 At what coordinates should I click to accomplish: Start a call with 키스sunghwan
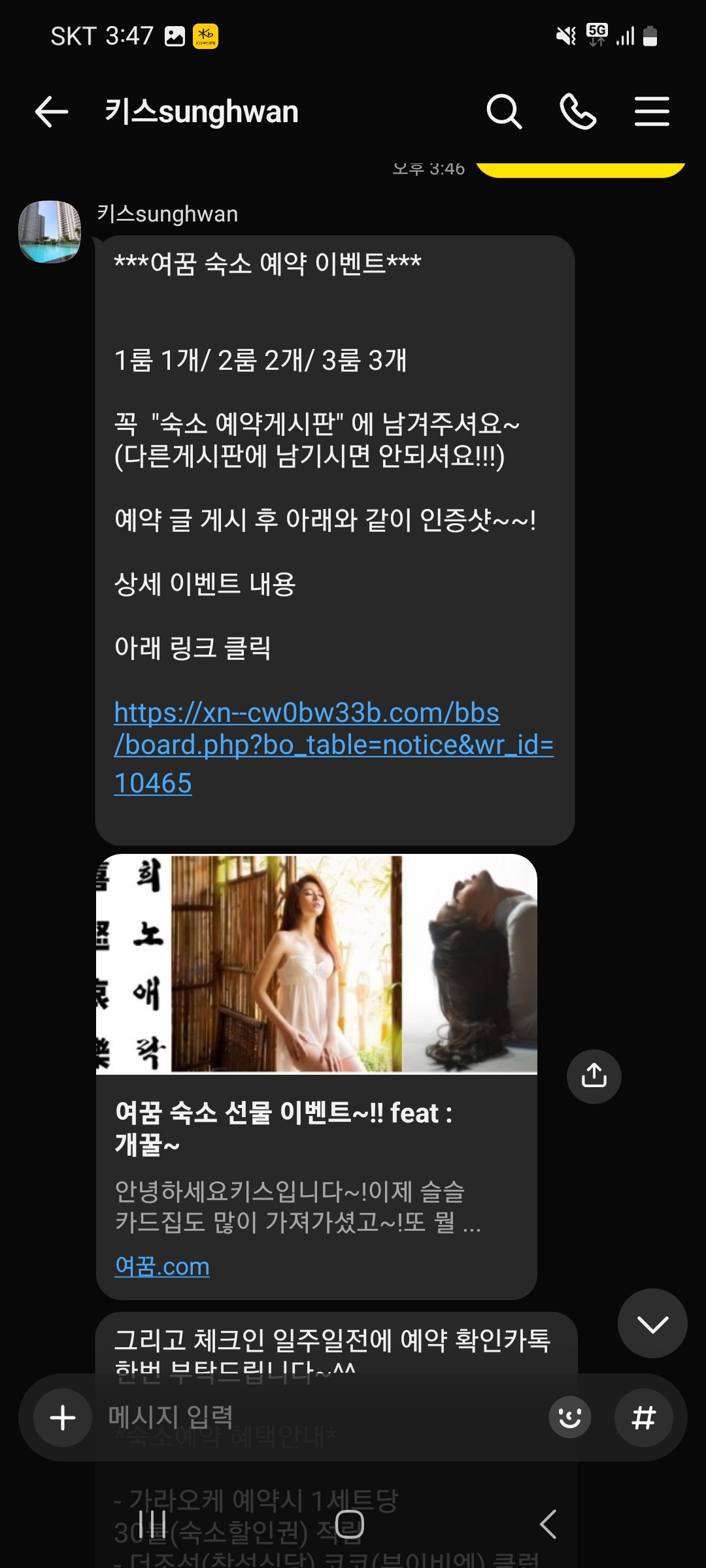(x=578, y=112)
